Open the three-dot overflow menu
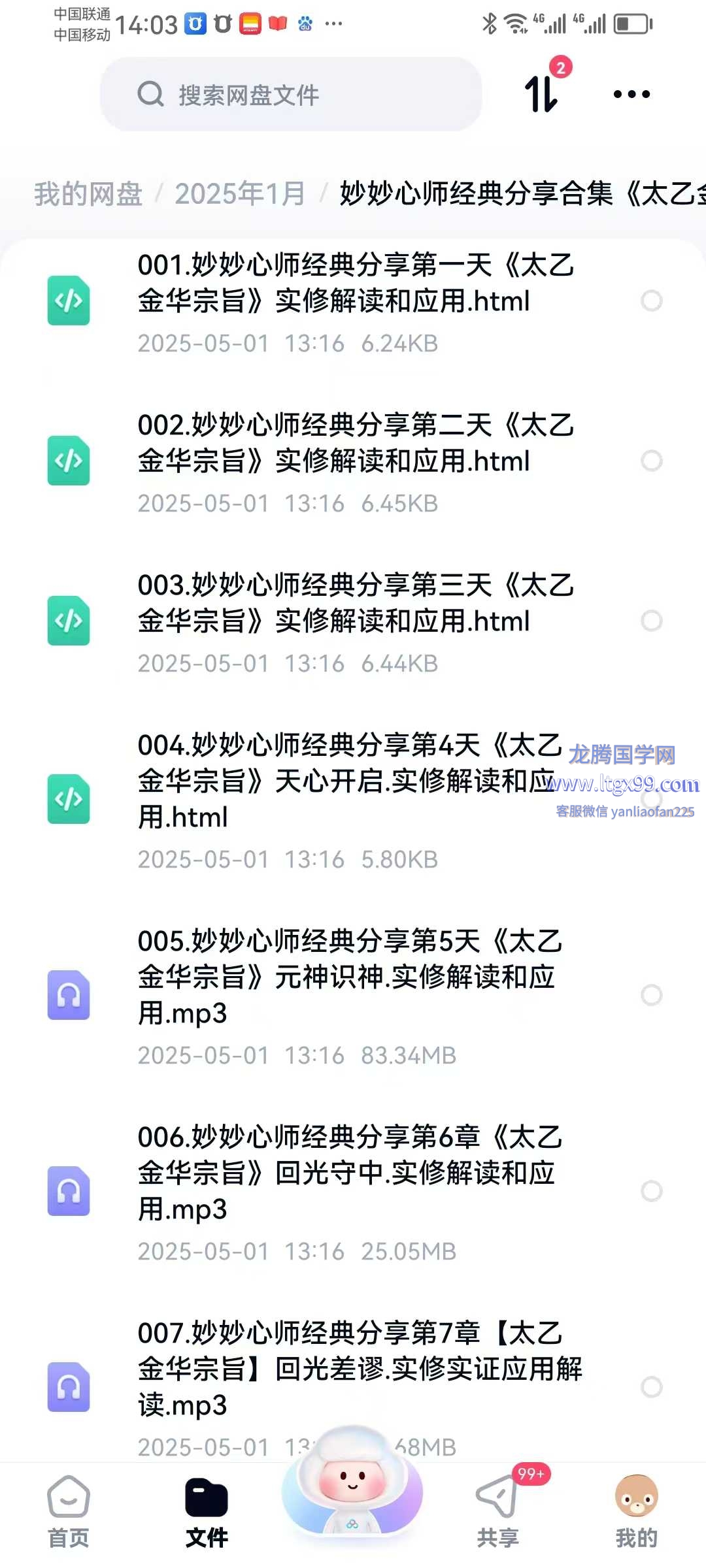 click(631, 94)
